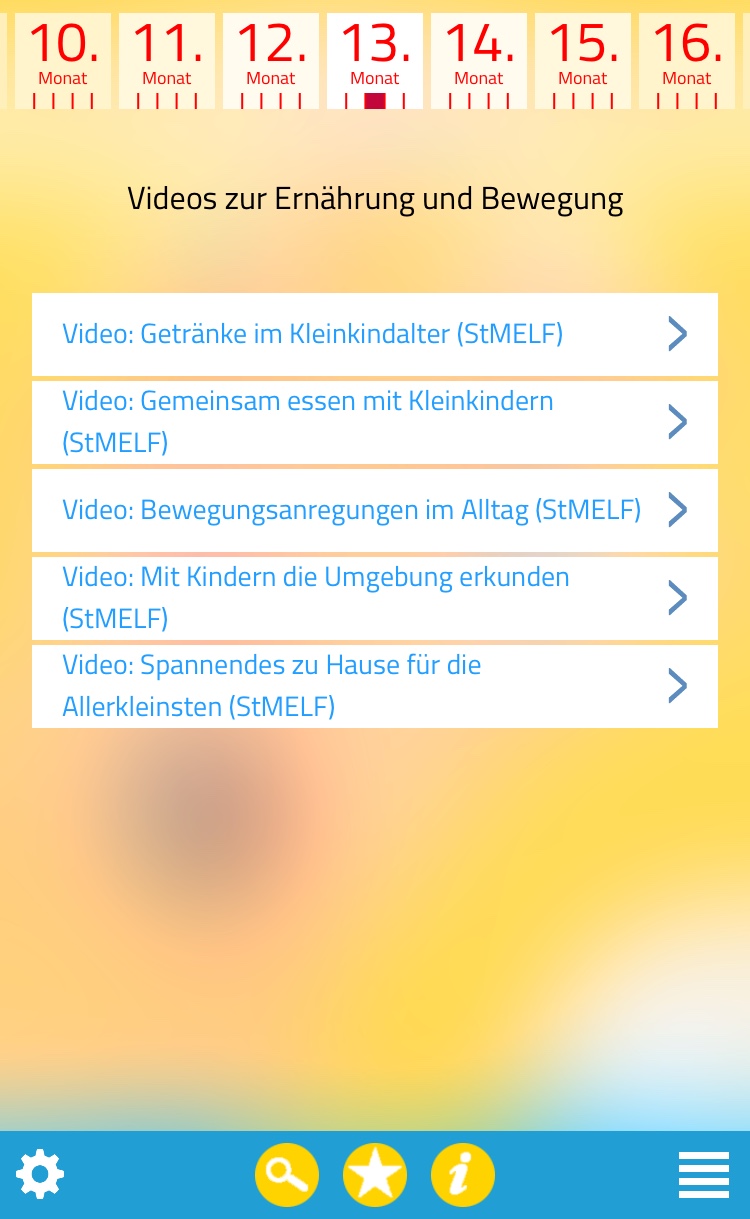750x1219 pixels.
Task: Open the settings gear
Action: pyautogui.click(x=40, y=1174)
